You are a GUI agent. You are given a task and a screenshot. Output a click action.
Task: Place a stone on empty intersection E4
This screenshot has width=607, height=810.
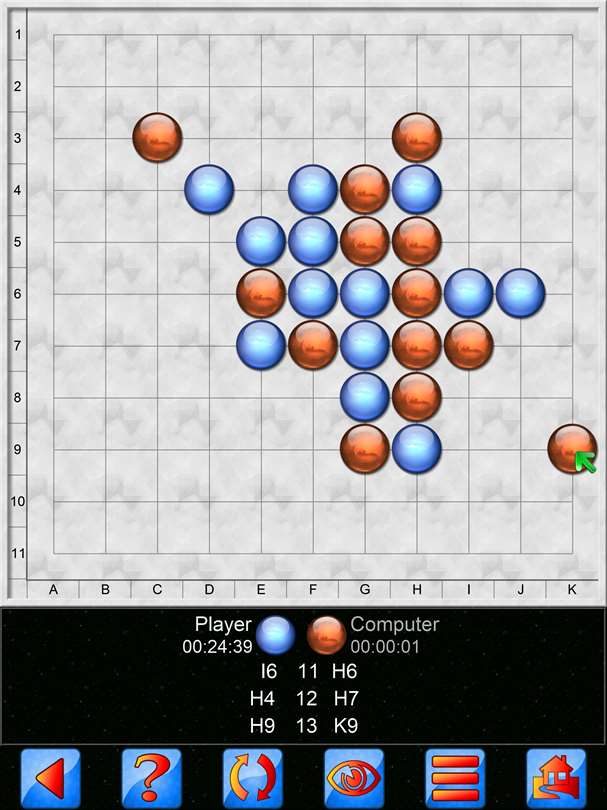261,189
